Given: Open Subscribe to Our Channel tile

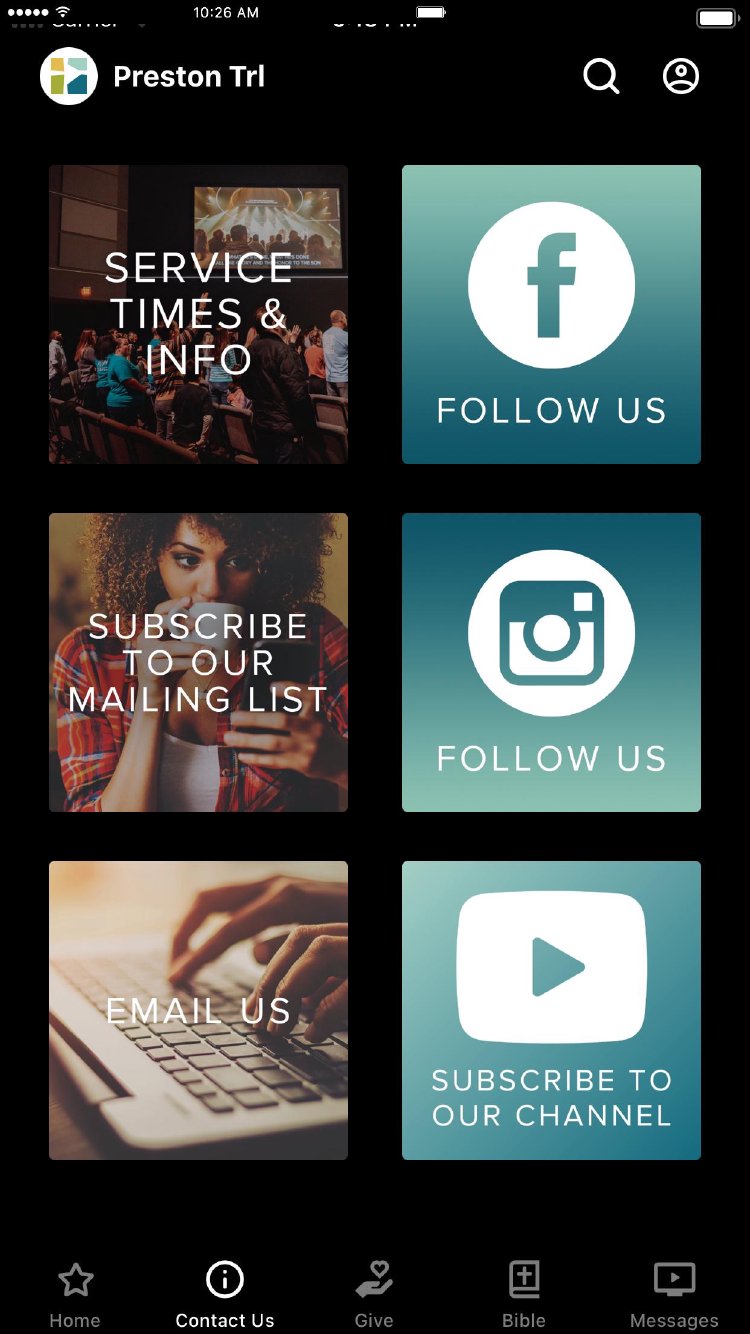Looking at the screenshot, I should (551, 1010).
